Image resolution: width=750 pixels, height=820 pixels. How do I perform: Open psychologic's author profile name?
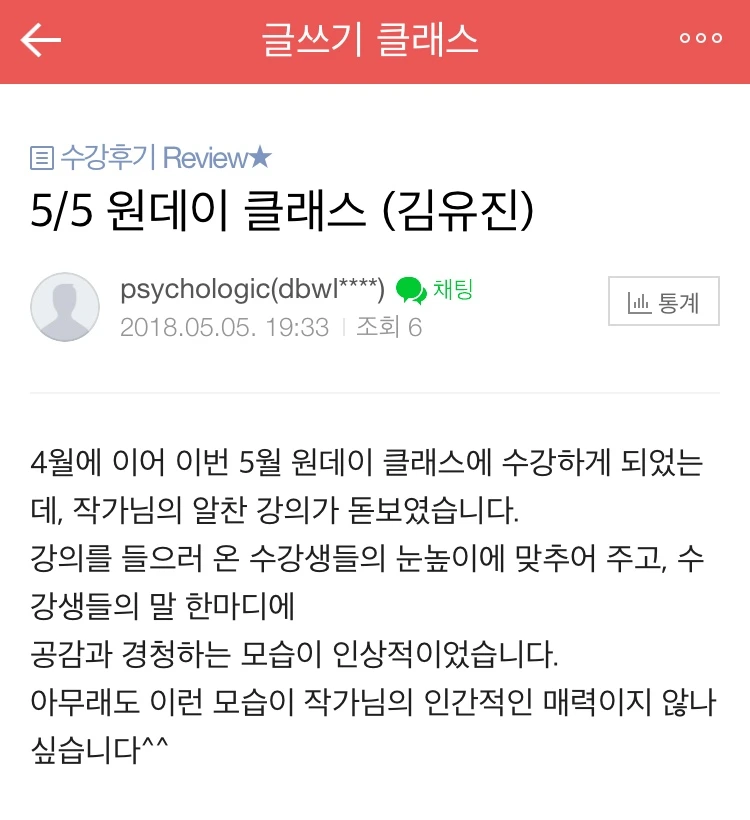(x=252, y=289)
